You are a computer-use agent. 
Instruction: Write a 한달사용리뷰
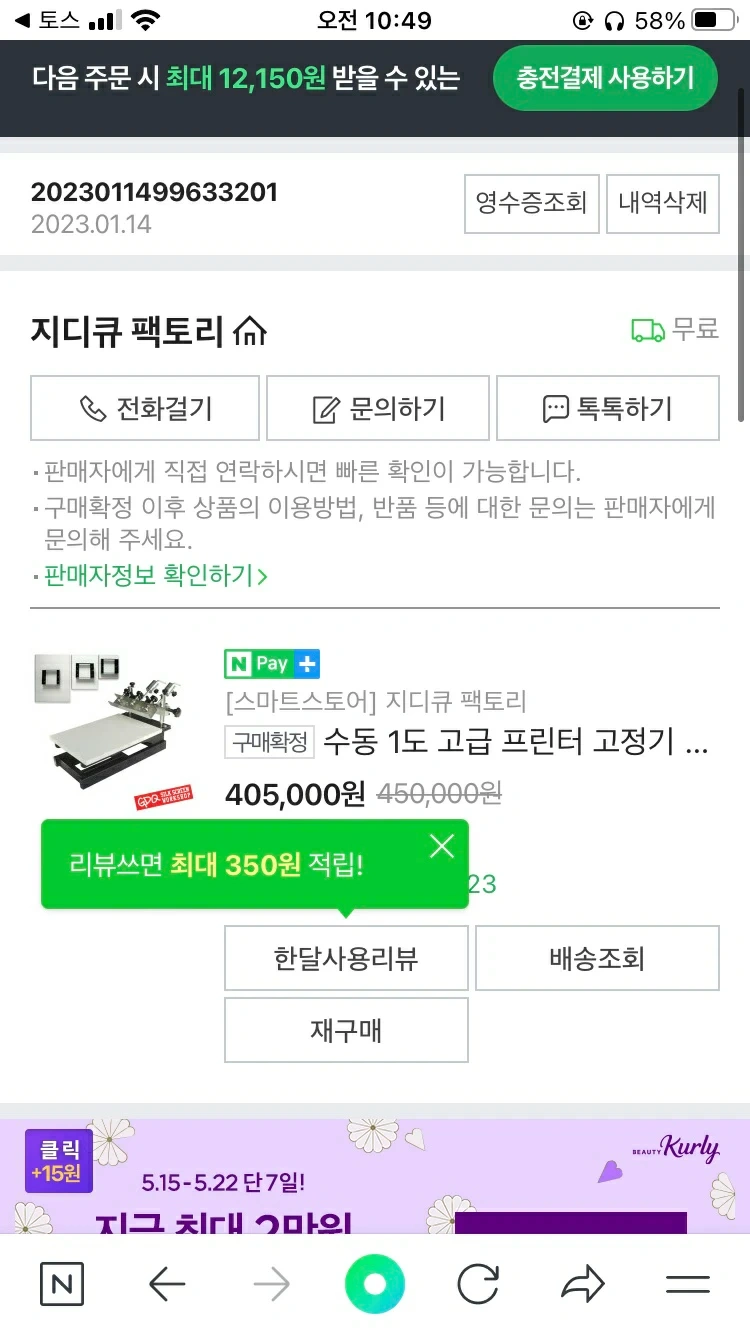[346, 958]
